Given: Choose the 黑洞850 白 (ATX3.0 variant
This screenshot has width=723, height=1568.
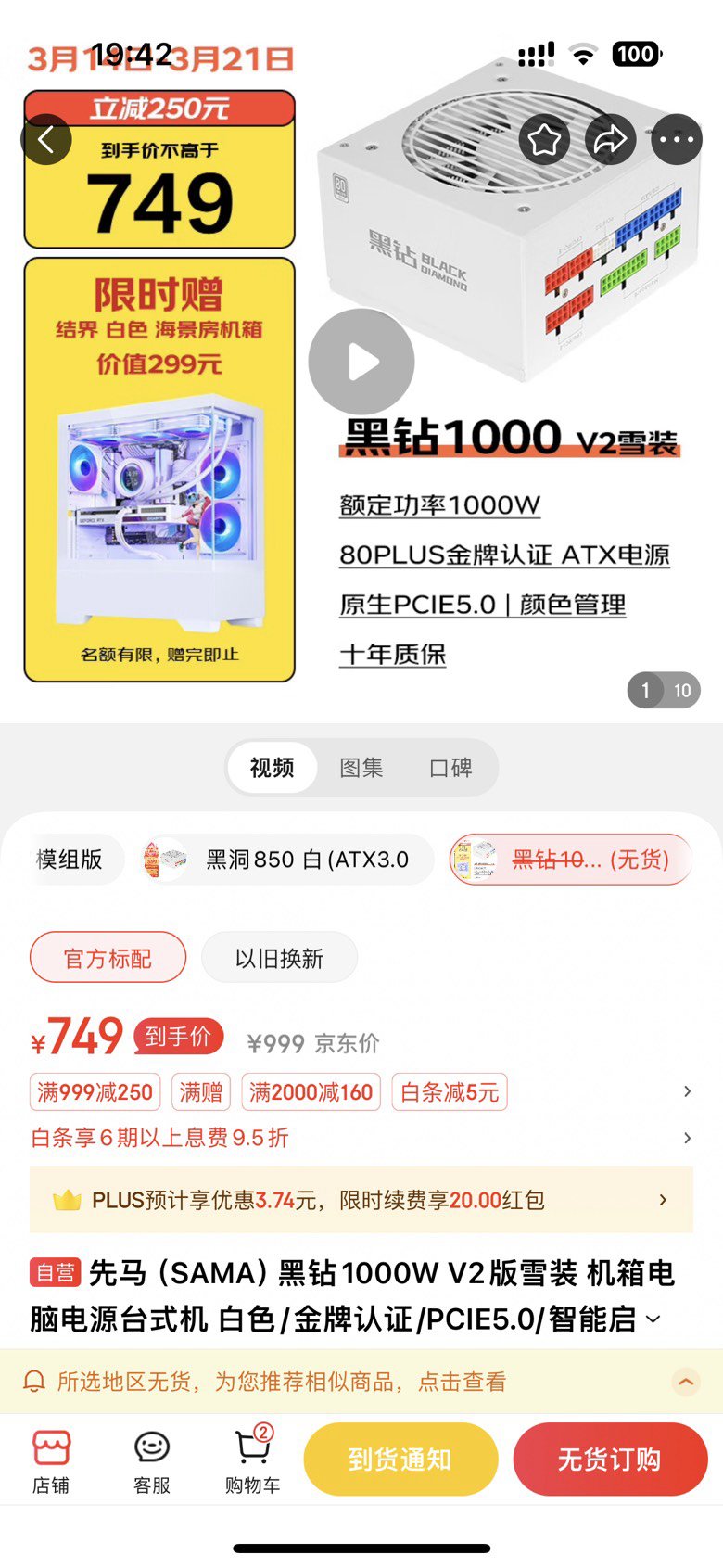Looking at the screenshot, I should tap(285, 860).
